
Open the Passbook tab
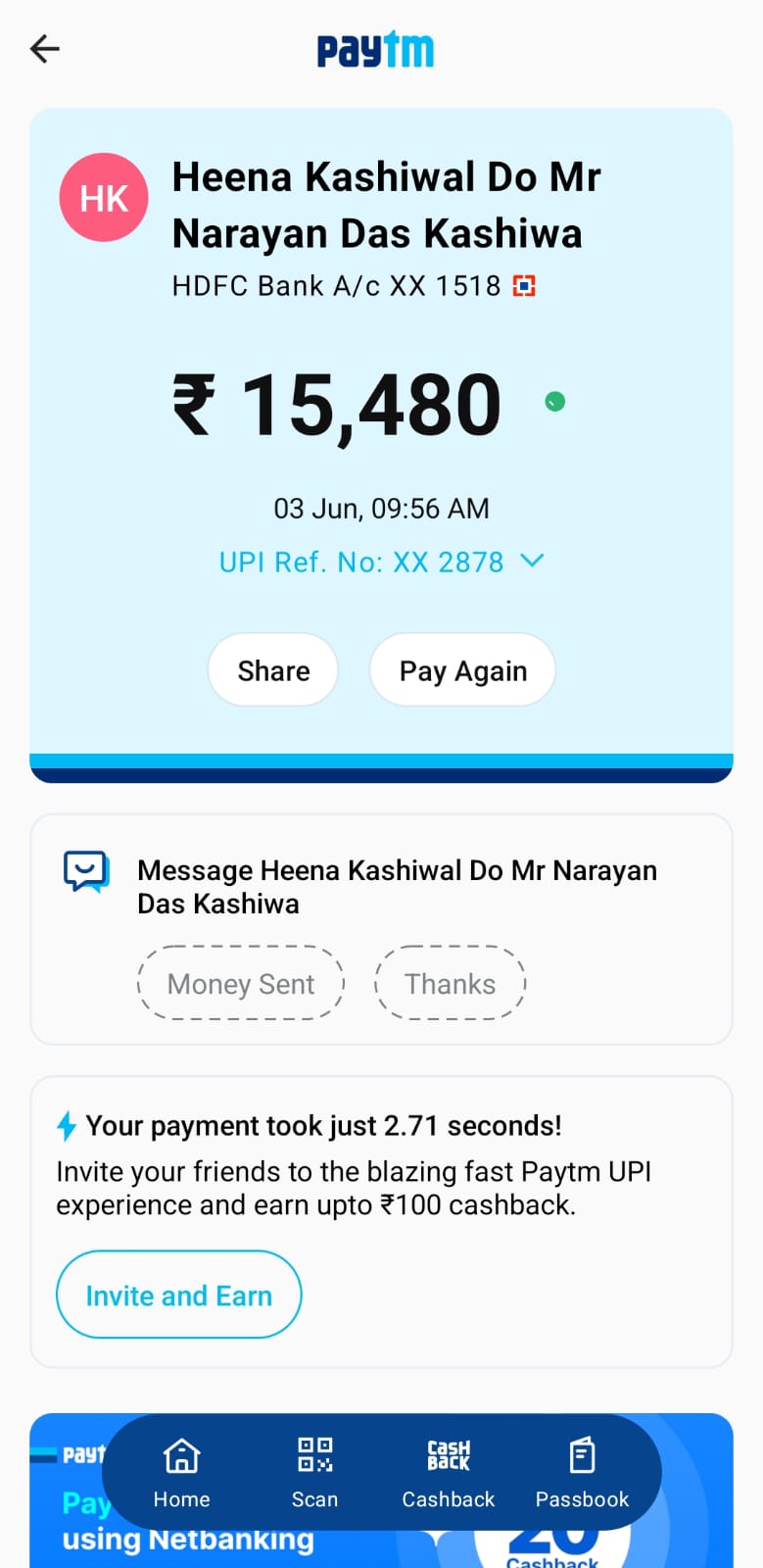(x=582, y=1471)
